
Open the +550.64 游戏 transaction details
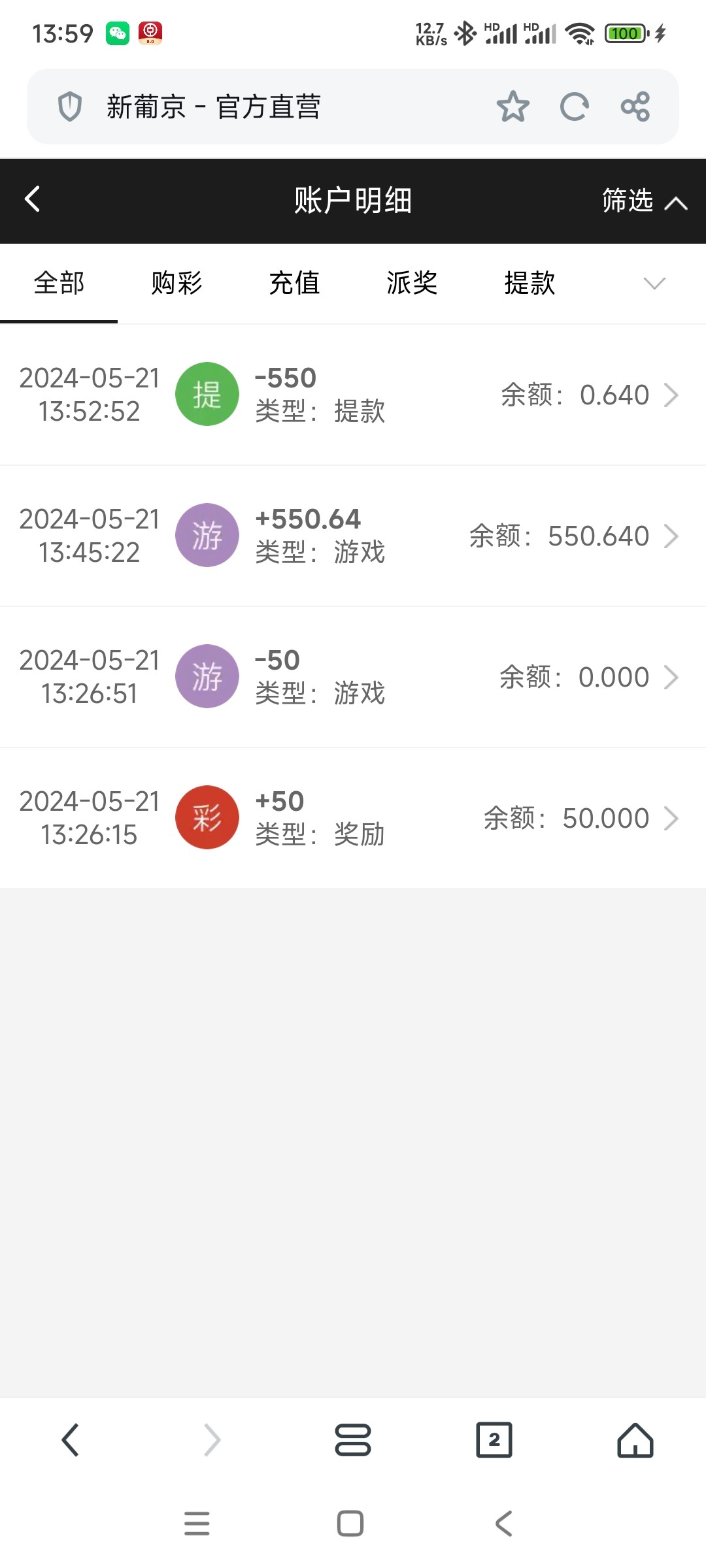click(353, 536)
